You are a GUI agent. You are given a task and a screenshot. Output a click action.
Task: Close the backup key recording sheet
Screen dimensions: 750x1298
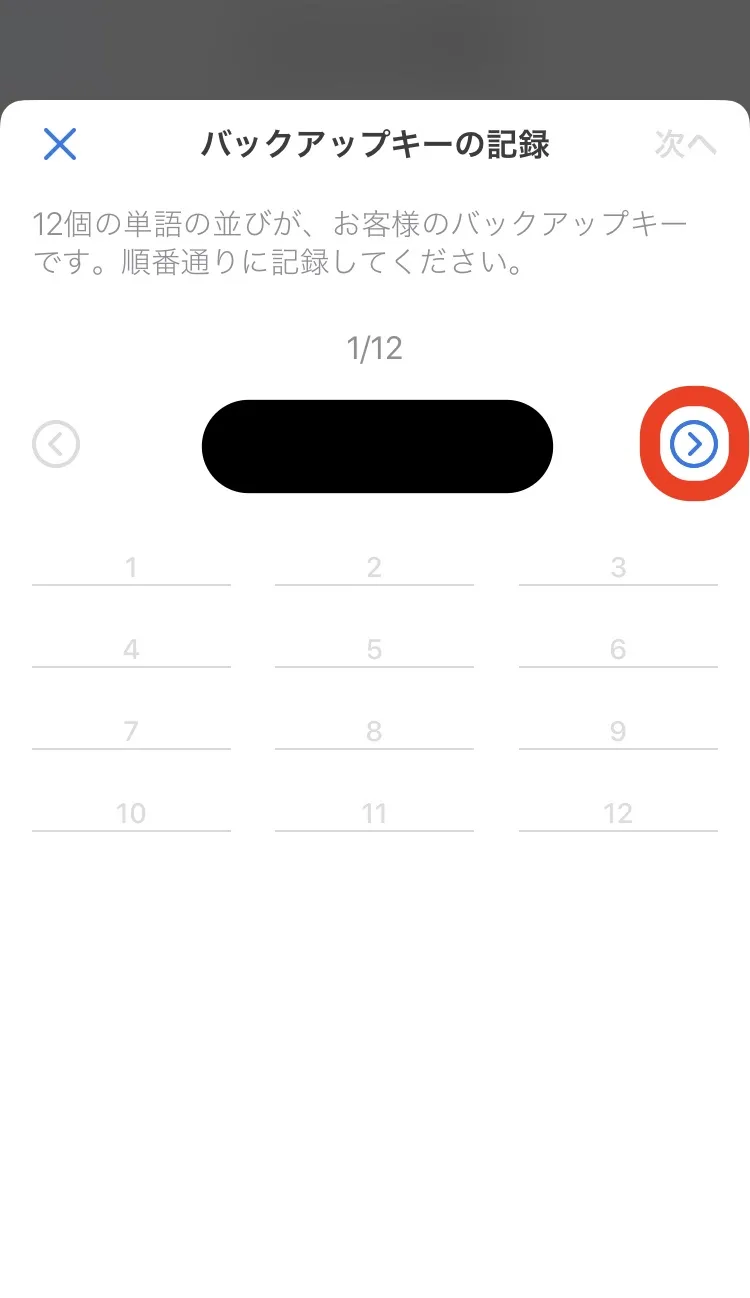(x=60, y=144)
